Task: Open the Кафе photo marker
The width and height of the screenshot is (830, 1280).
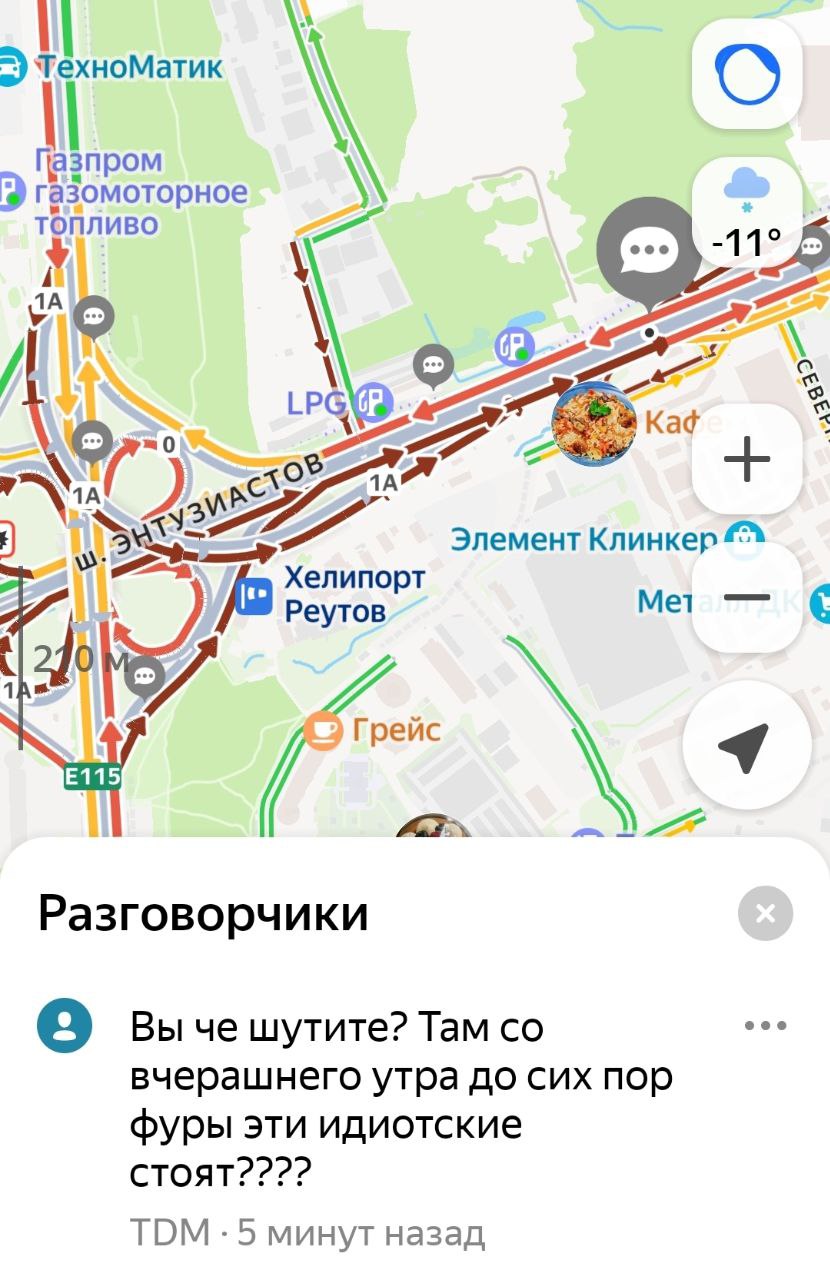Action: point(596,423)
